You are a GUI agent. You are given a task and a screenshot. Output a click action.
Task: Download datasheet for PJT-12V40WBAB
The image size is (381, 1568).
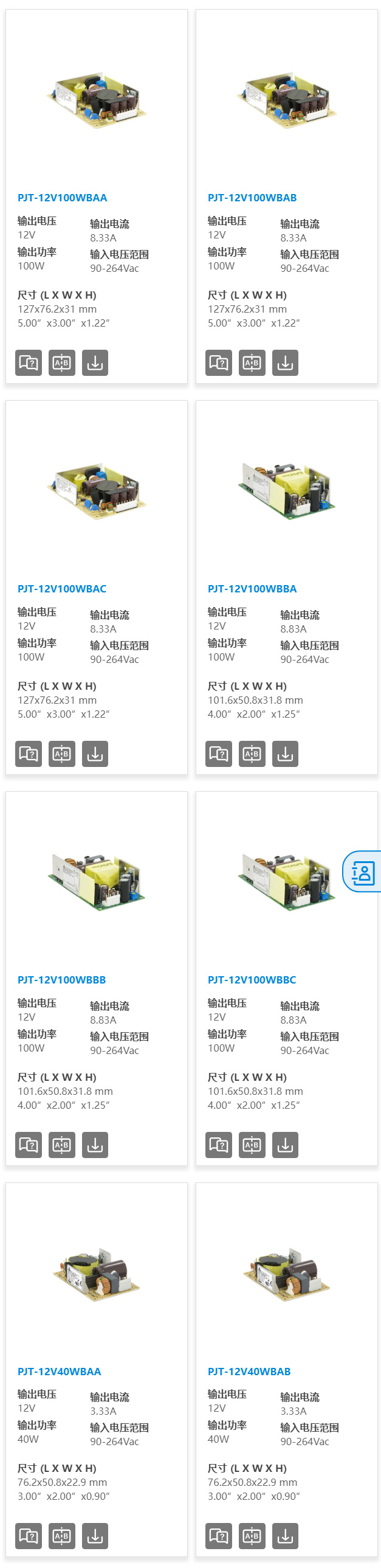point(285,1536)
